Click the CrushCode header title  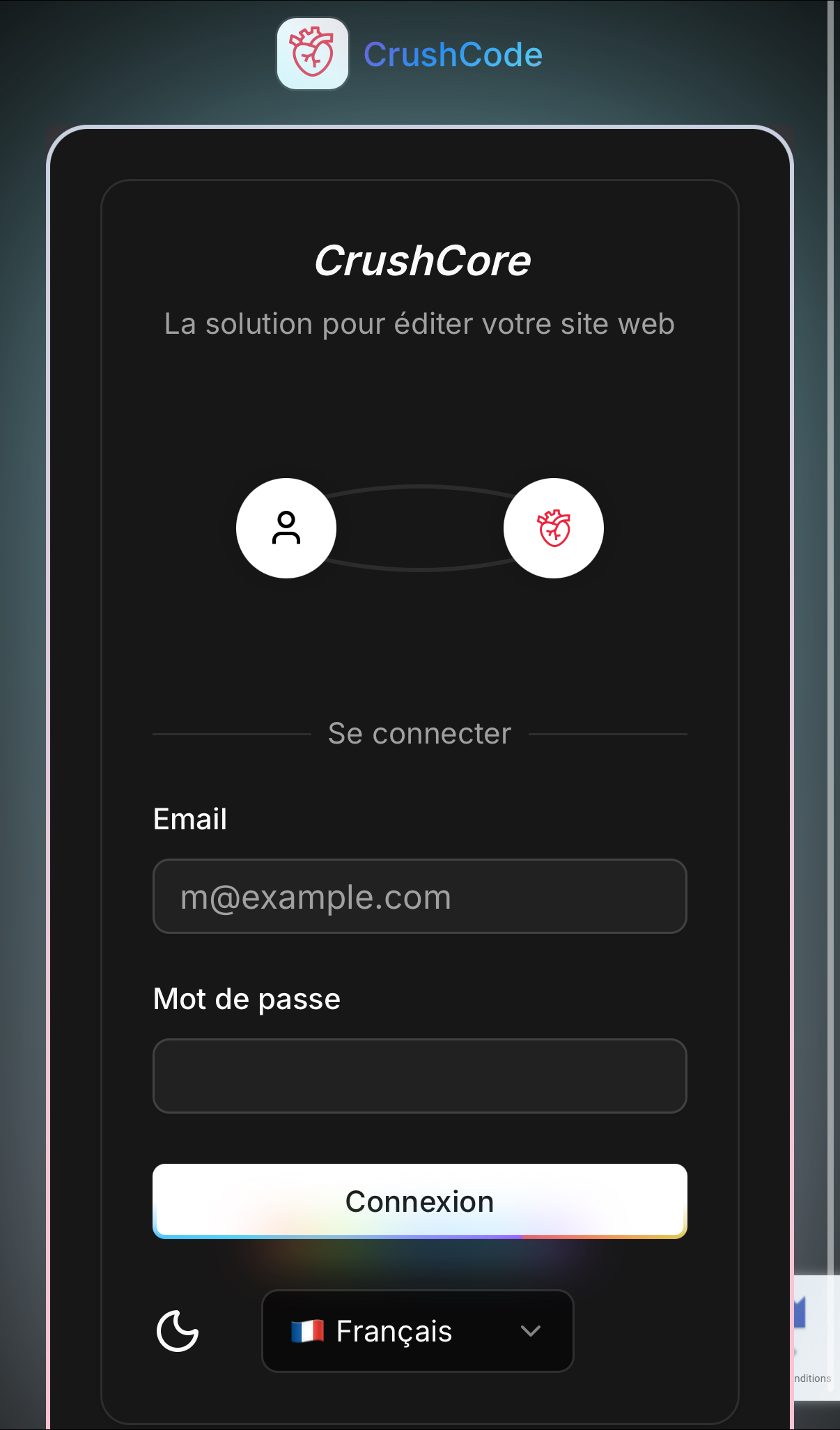tap(453, 54)
